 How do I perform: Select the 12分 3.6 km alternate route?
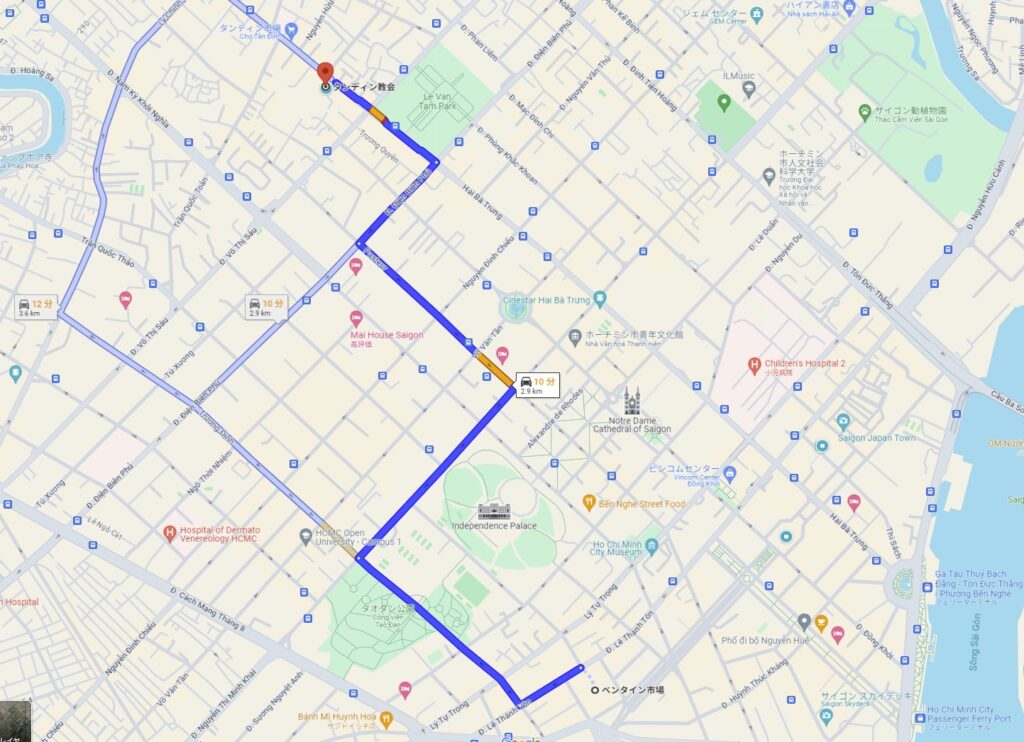[x=36, y=307]
